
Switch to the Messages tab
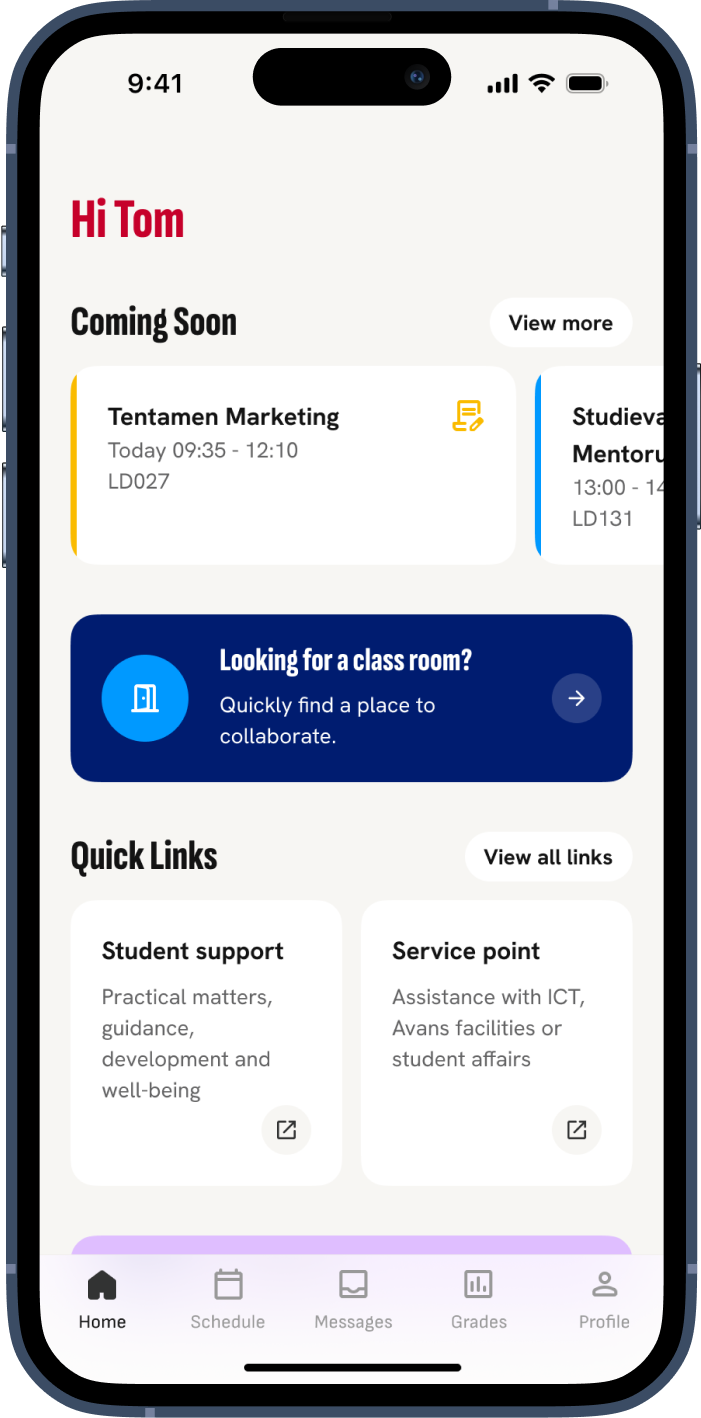pos(353,1299)
